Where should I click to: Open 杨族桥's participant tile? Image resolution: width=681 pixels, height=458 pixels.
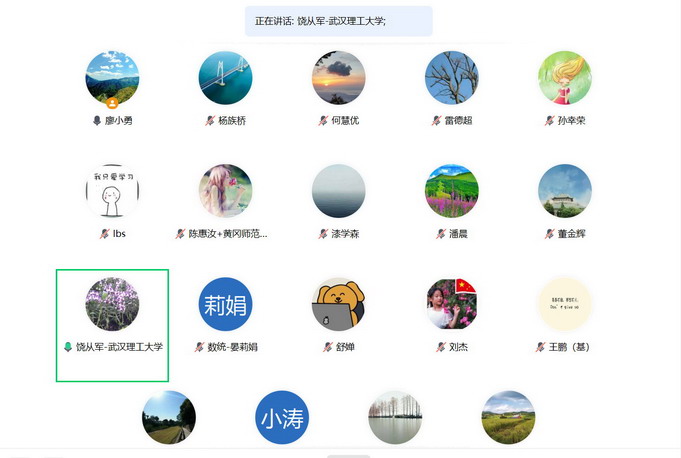pyautogui.click(x=225, y=78)
